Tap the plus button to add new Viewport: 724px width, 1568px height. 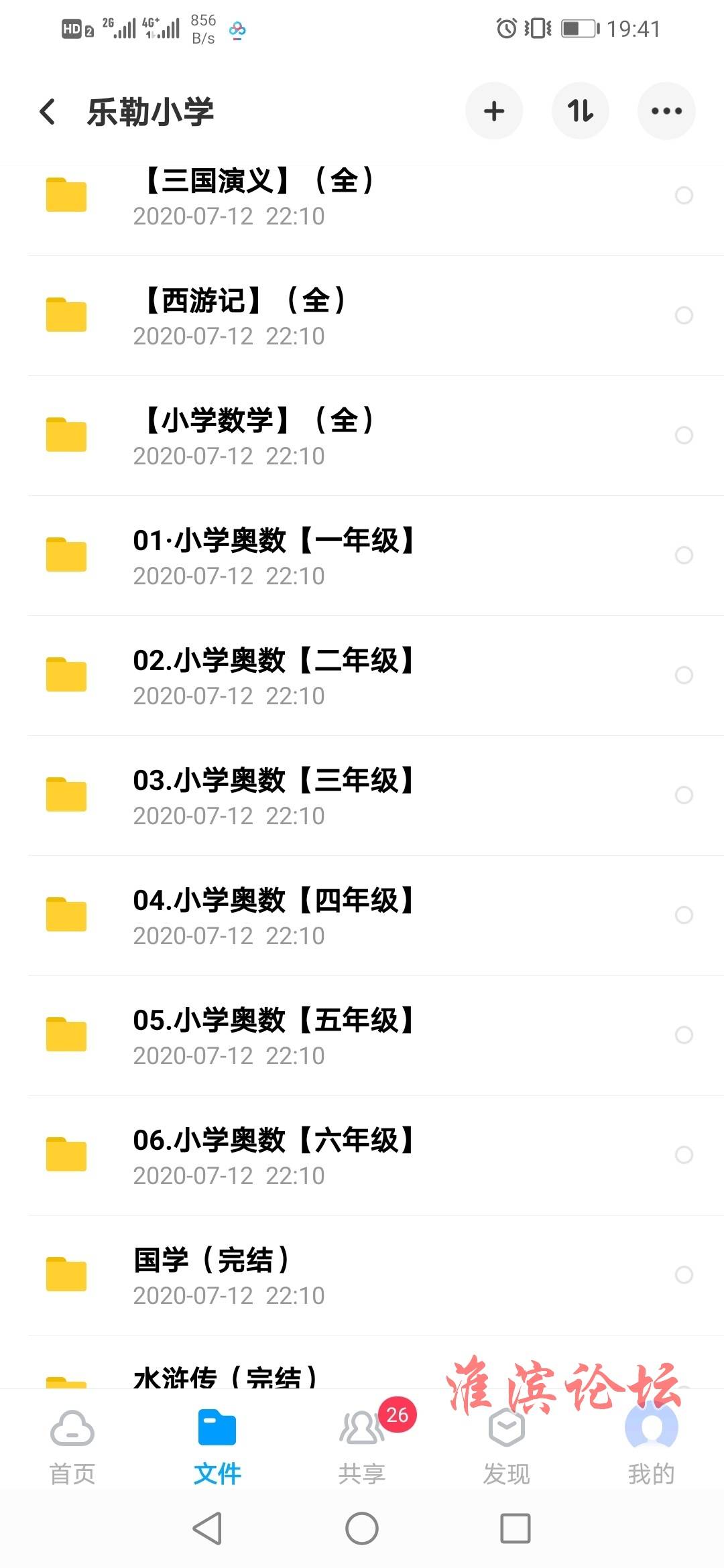(494, 111)
